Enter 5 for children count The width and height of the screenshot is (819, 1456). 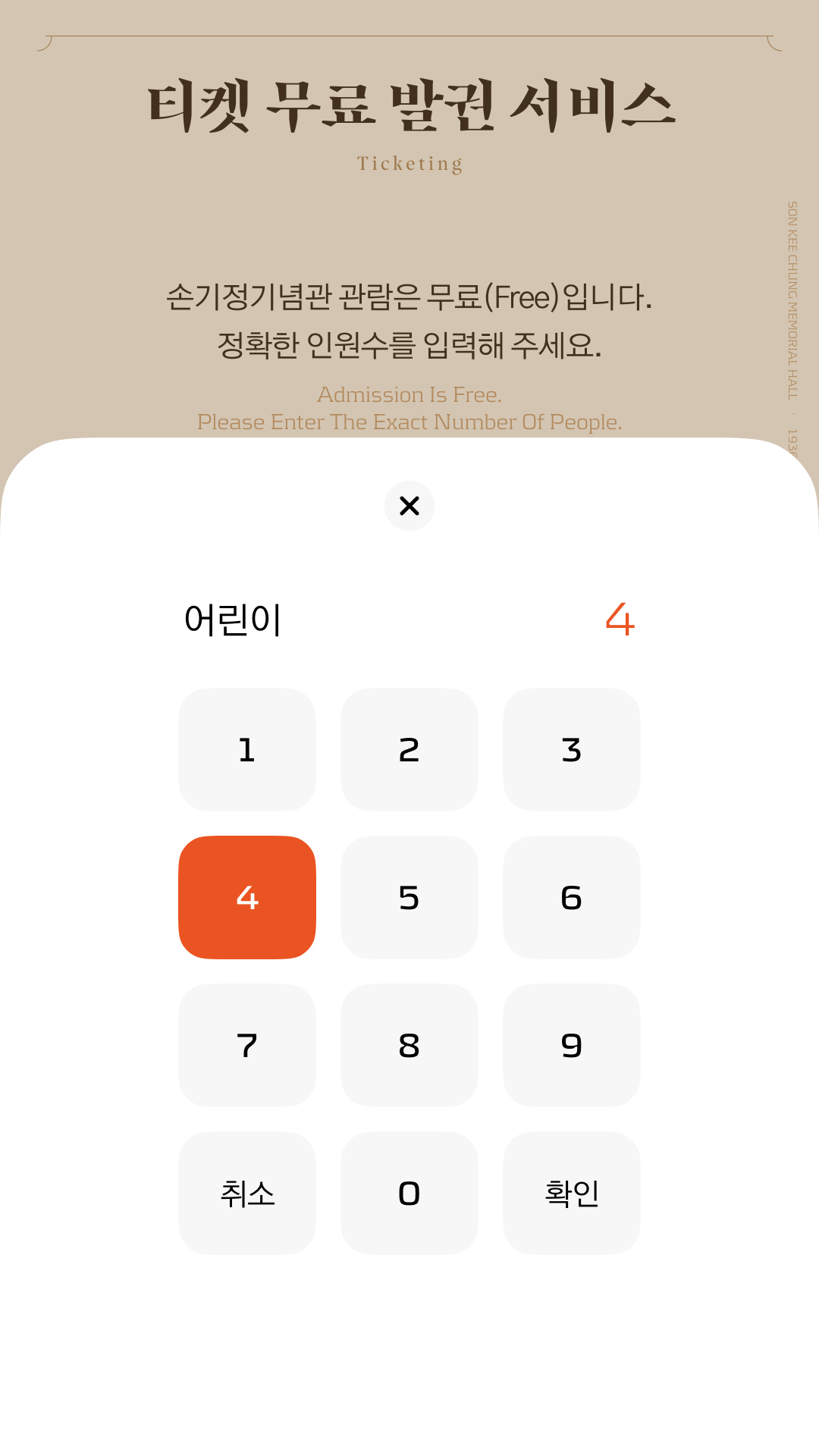[409, 898]
